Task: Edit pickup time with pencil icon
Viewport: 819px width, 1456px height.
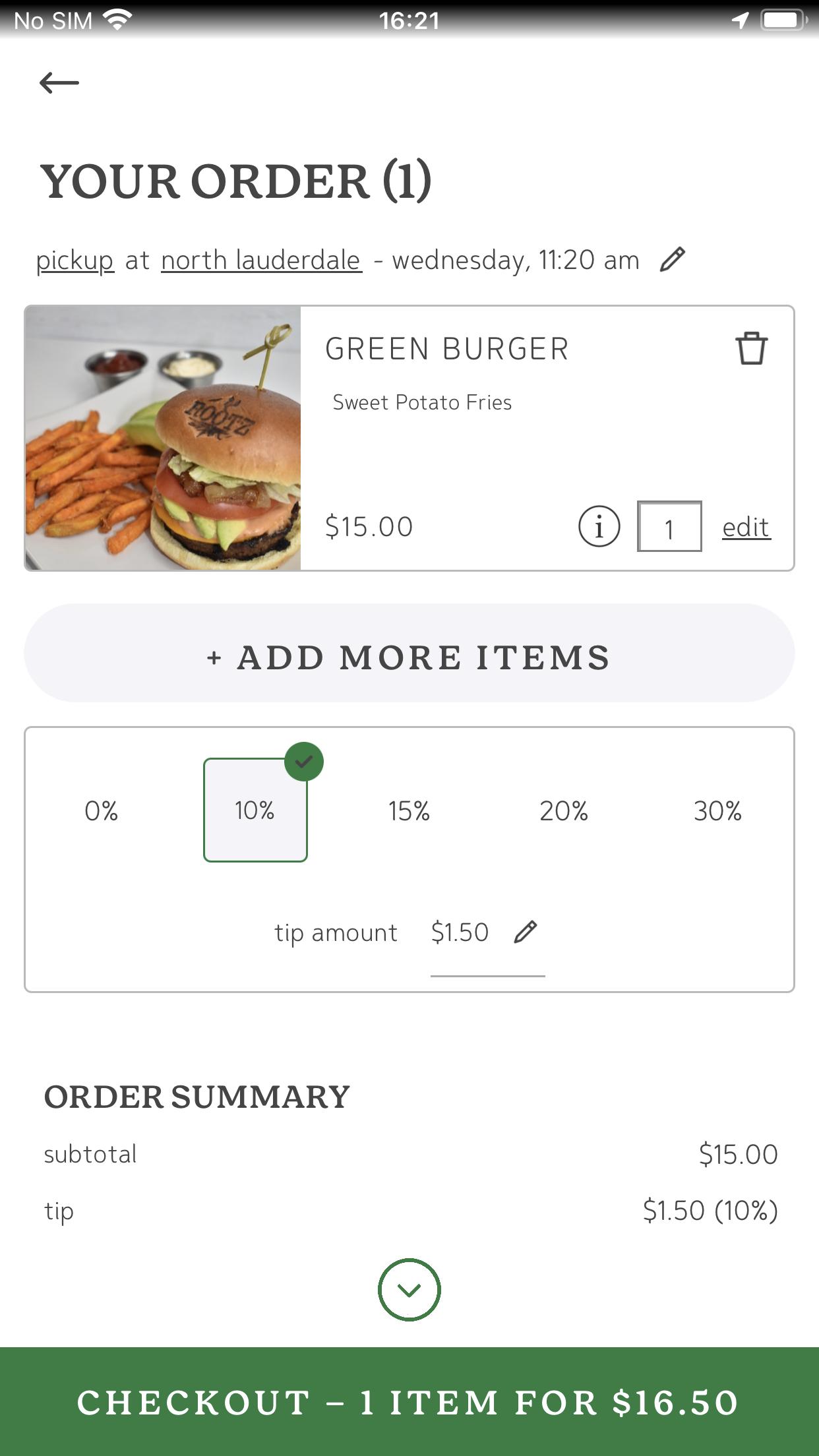Action: tap(673, 259)
